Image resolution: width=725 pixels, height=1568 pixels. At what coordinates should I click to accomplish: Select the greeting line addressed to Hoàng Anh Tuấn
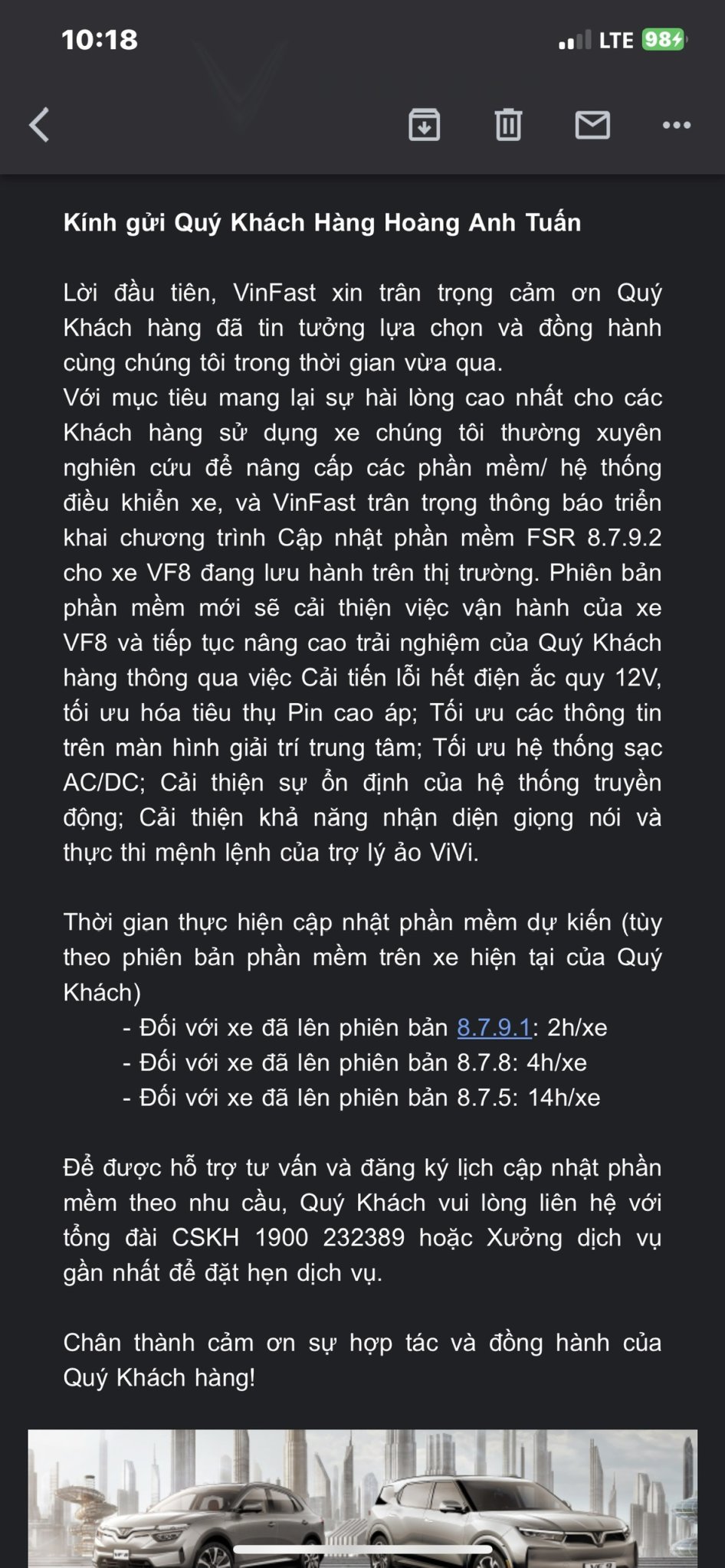tap(323, 222)
